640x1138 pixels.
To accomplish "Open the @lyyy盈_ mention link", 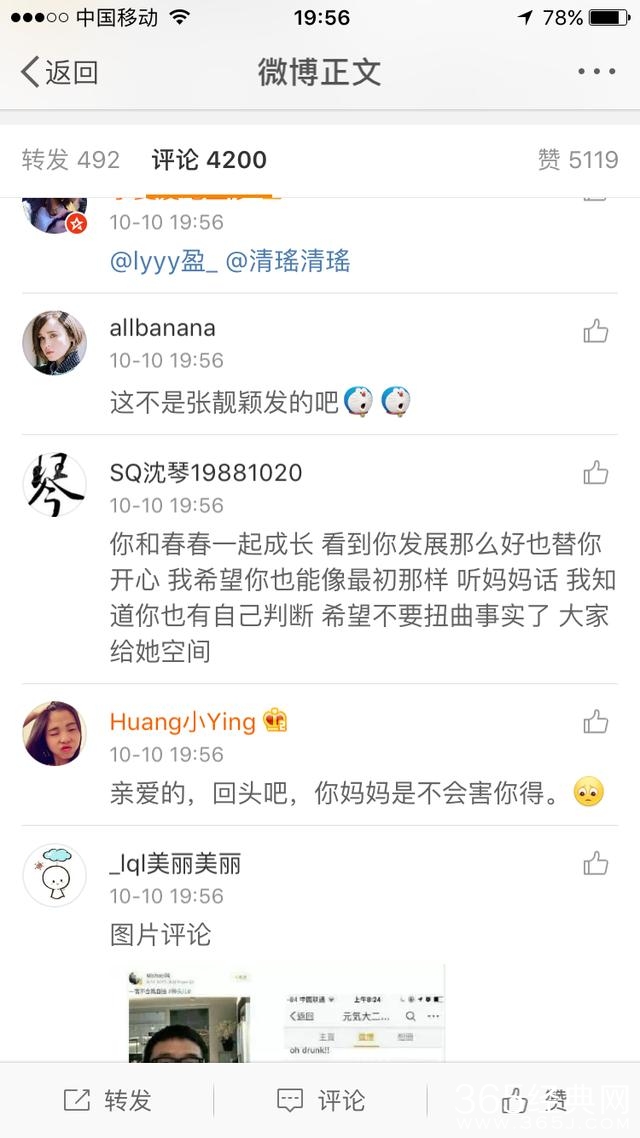I will [163, 262].
